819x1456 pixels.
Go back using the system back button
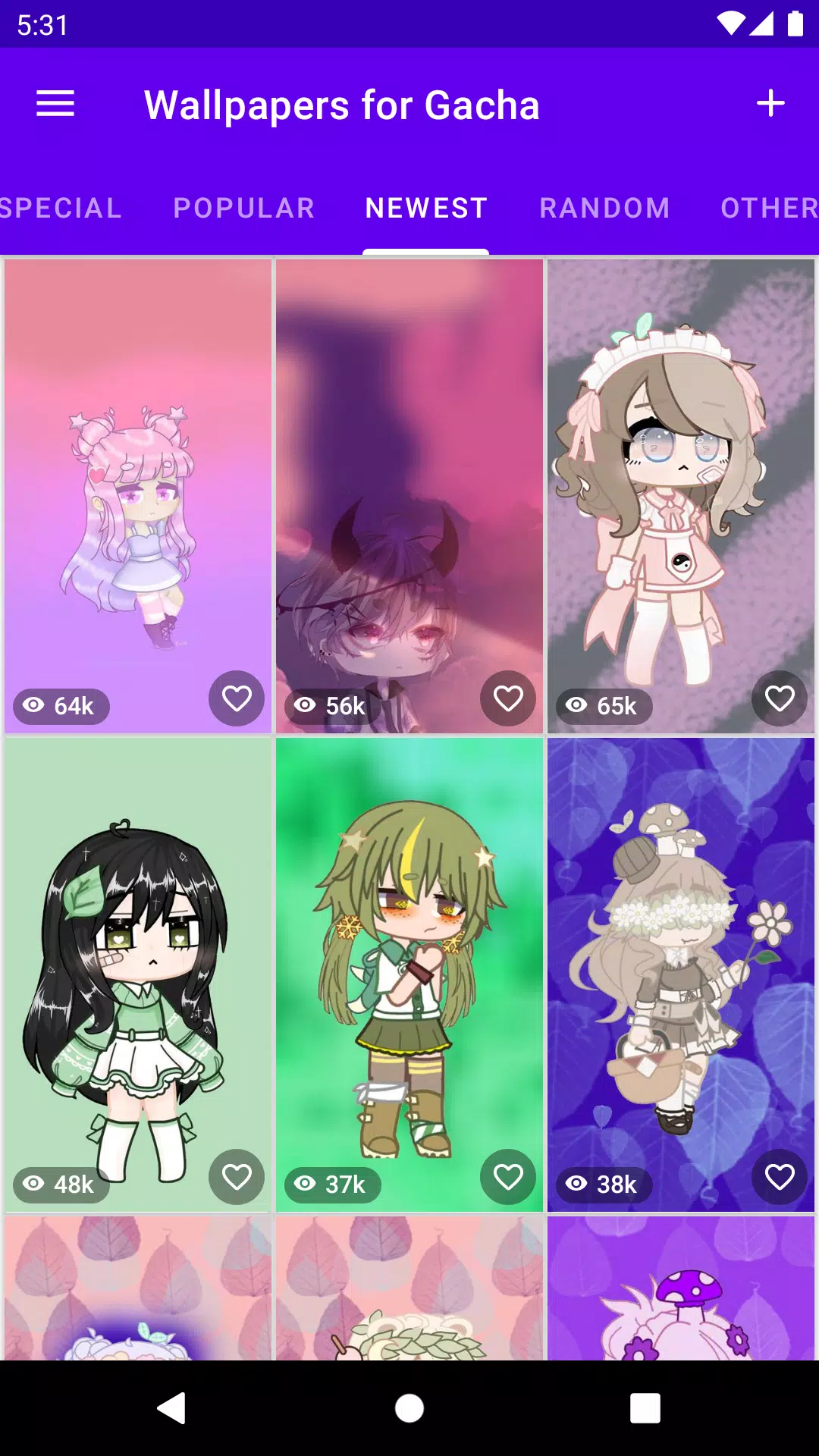click(172, 1408)
